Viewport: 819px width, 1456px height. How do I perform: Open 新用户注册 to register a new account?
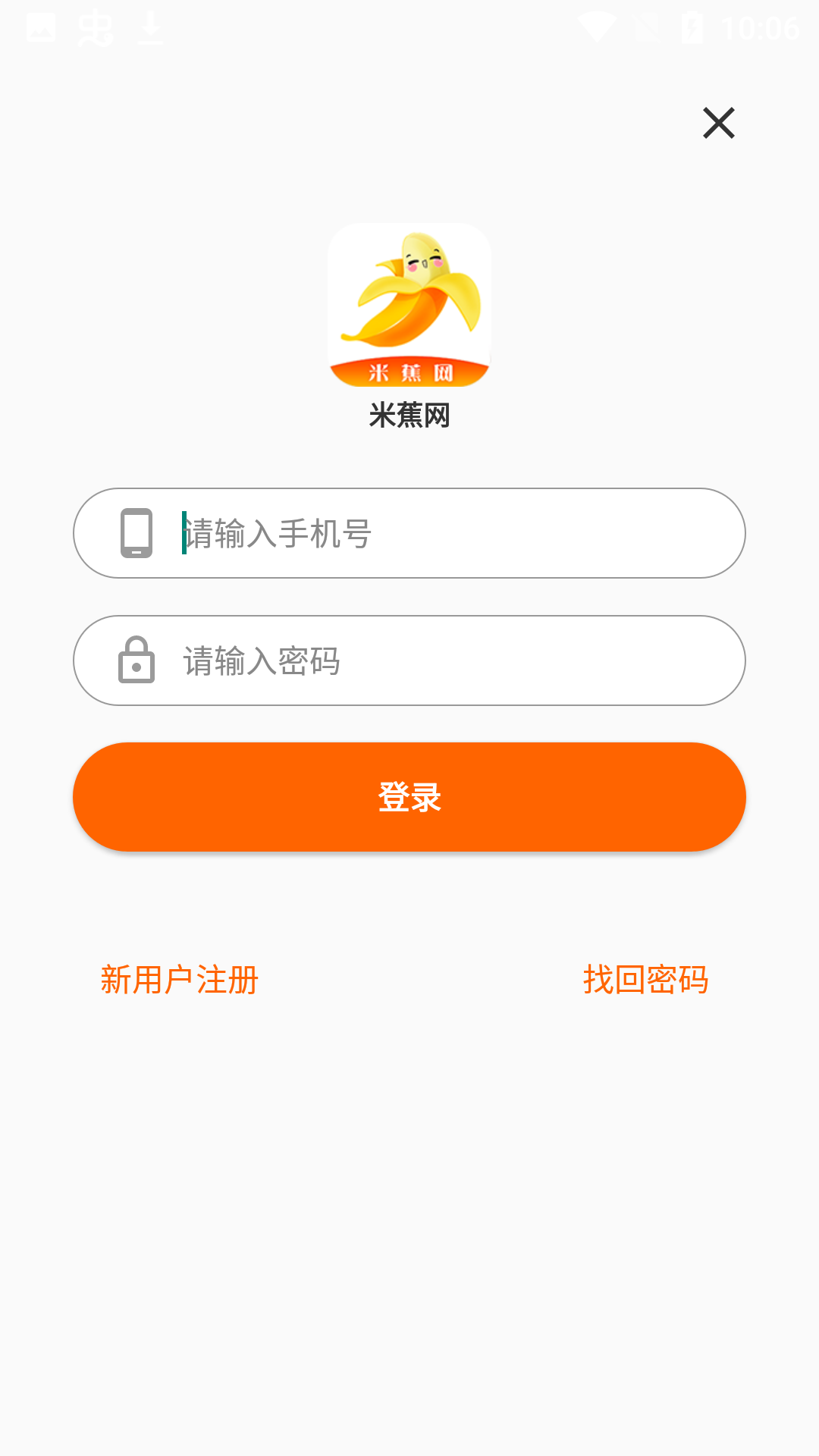coord(179,981)
